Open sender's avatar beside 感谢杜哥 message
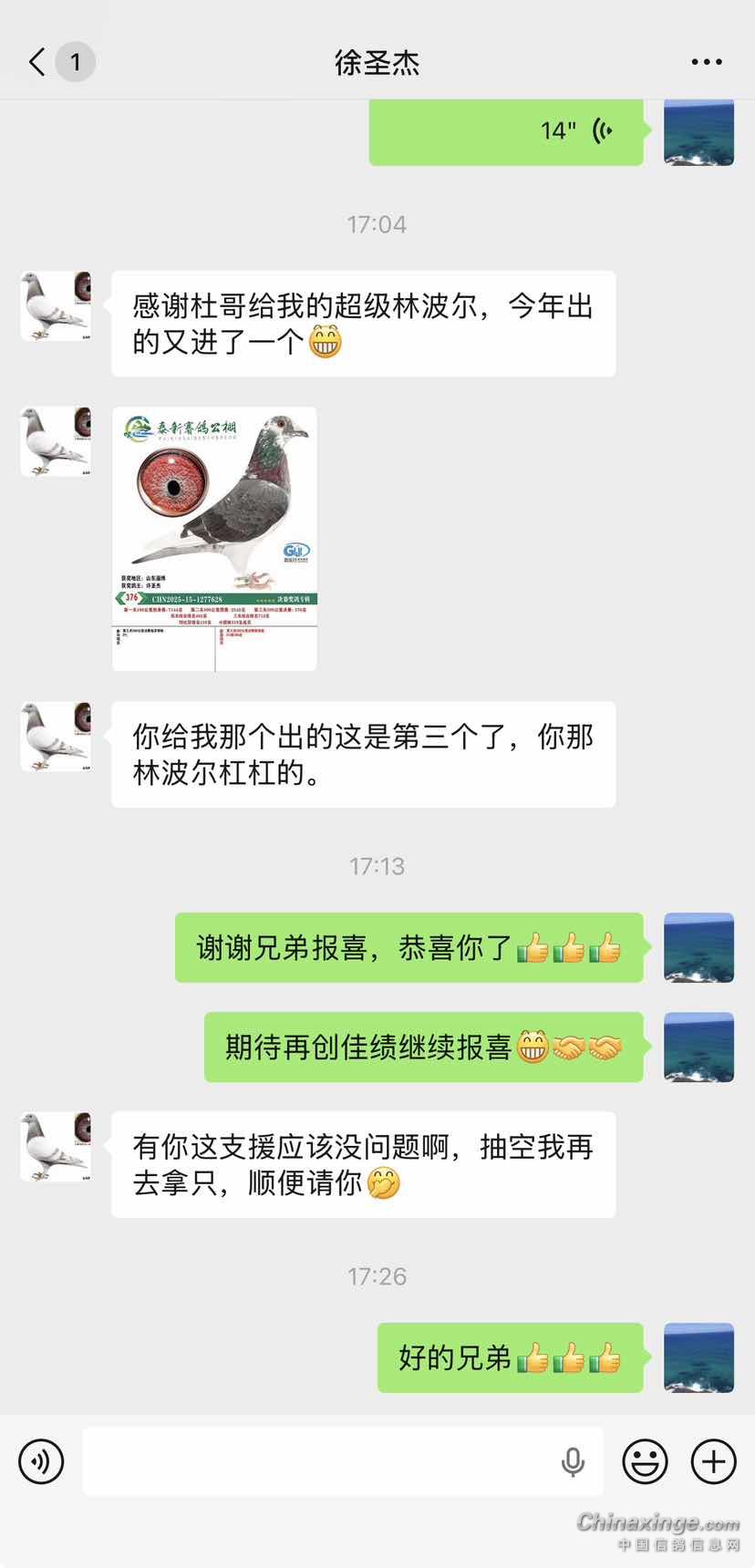 pyautogui.click(x=56, y=306)
